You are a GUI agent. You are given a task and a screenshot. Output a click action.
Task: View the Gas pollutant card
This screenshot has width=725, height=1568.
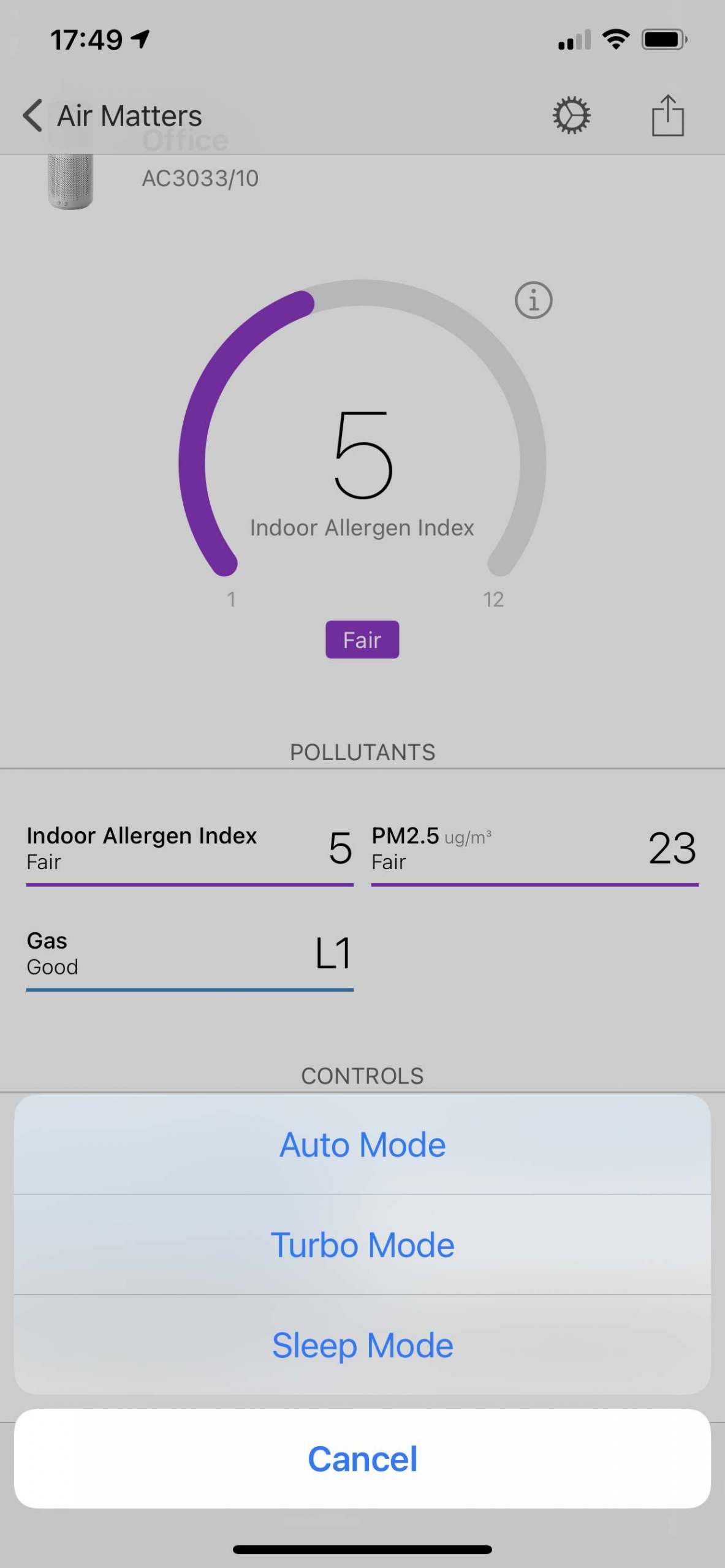coord(189,954)
